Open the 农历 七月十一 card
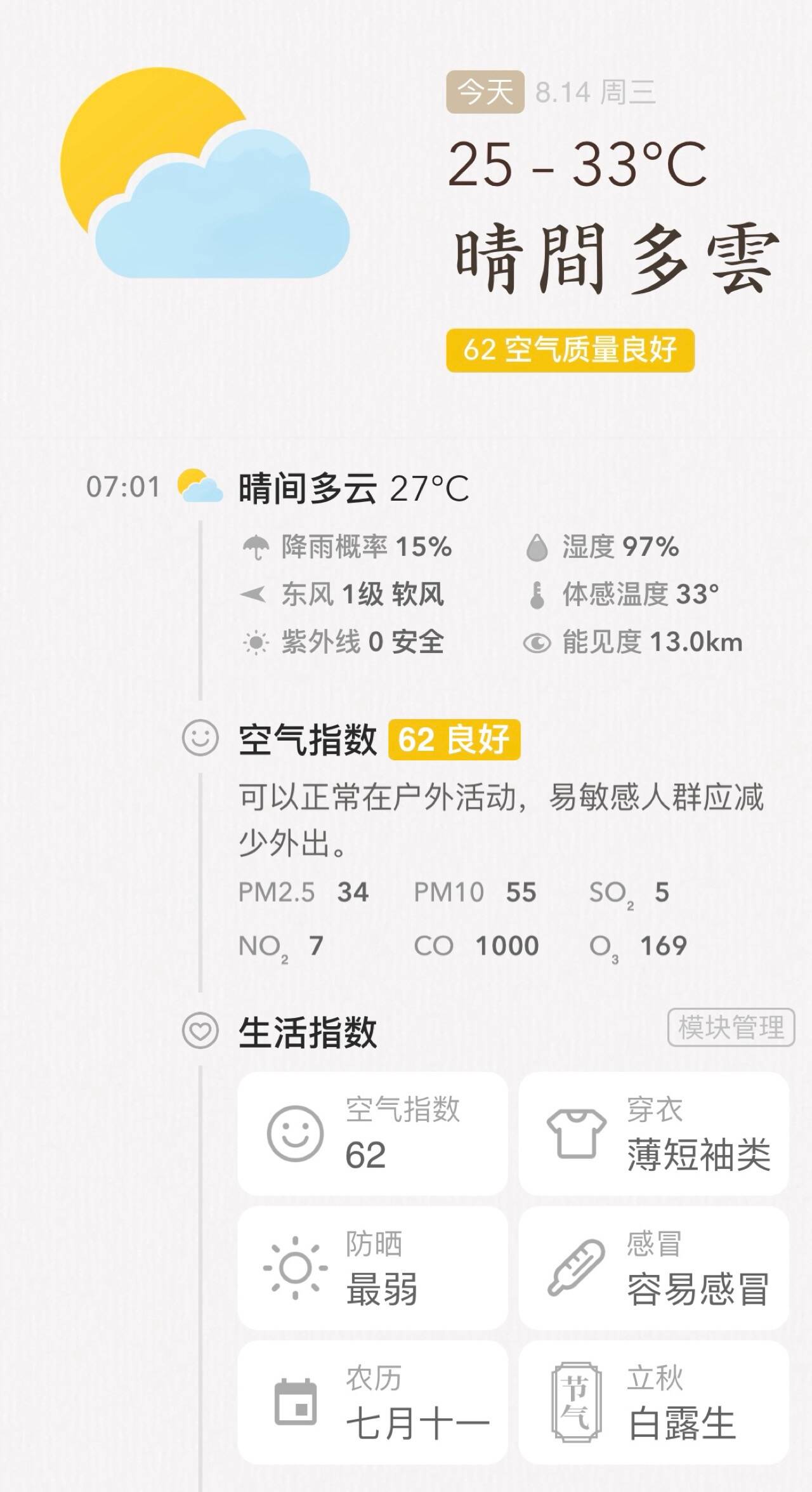Image resolution: width=812 pixels, height=1492 pixels. tap(372, 1402)
